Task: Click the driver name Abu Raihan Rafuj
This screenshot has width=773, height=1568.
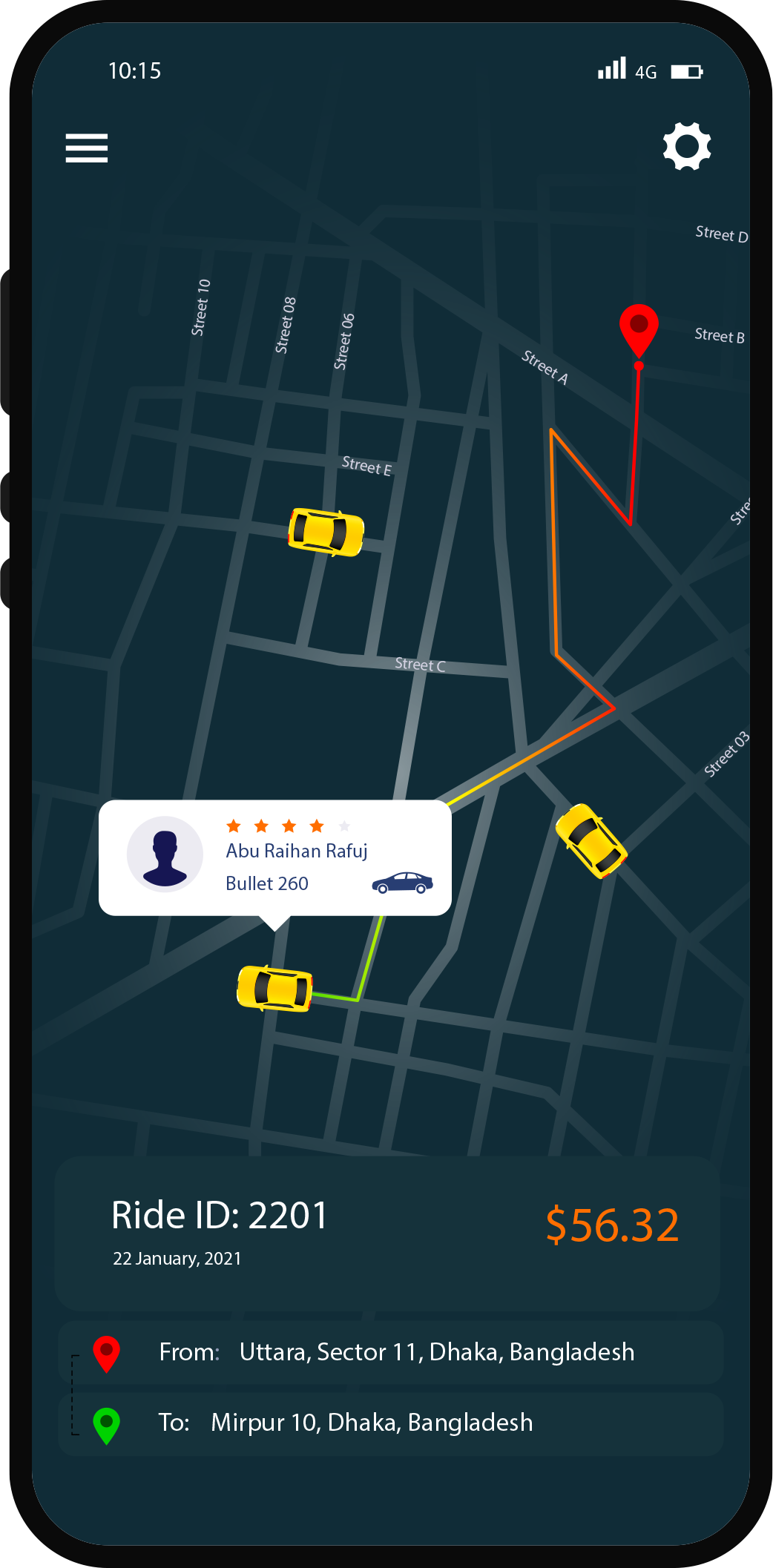Action: (297, 851)
